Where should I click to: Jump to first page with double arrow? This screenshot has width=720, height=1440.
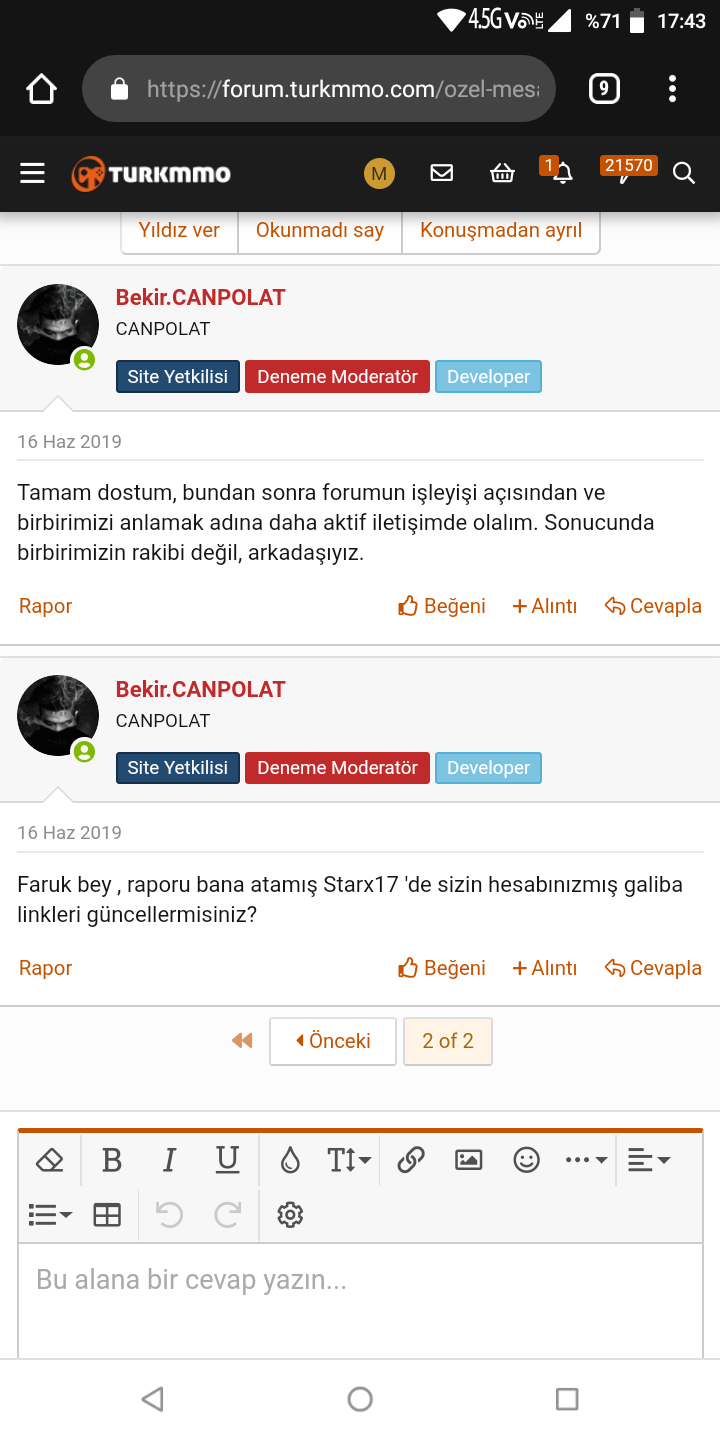[x=242, y=1041]
